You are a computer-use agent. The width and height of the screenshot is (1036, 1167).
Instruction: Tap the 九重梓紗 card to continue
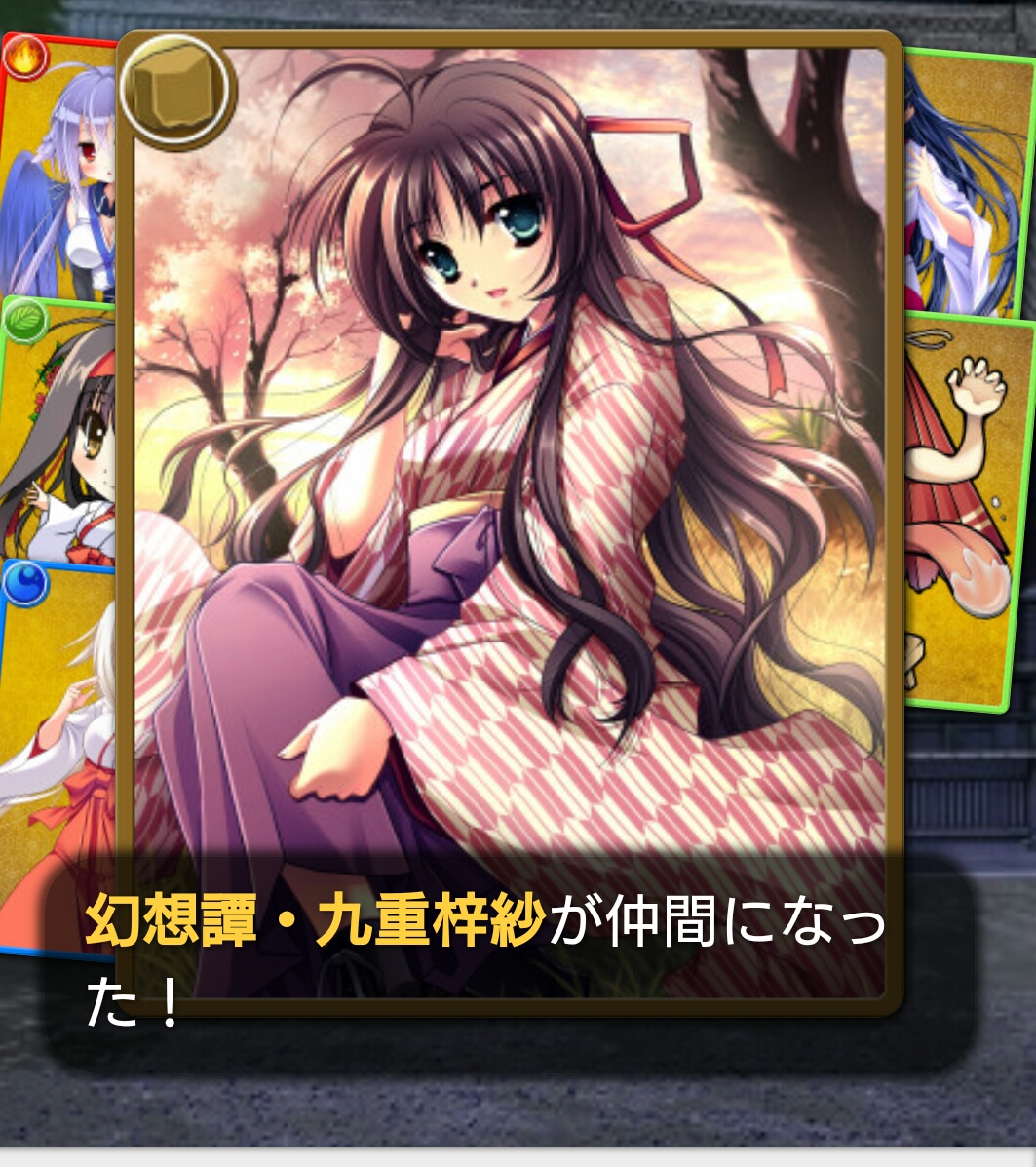[509, 439]
